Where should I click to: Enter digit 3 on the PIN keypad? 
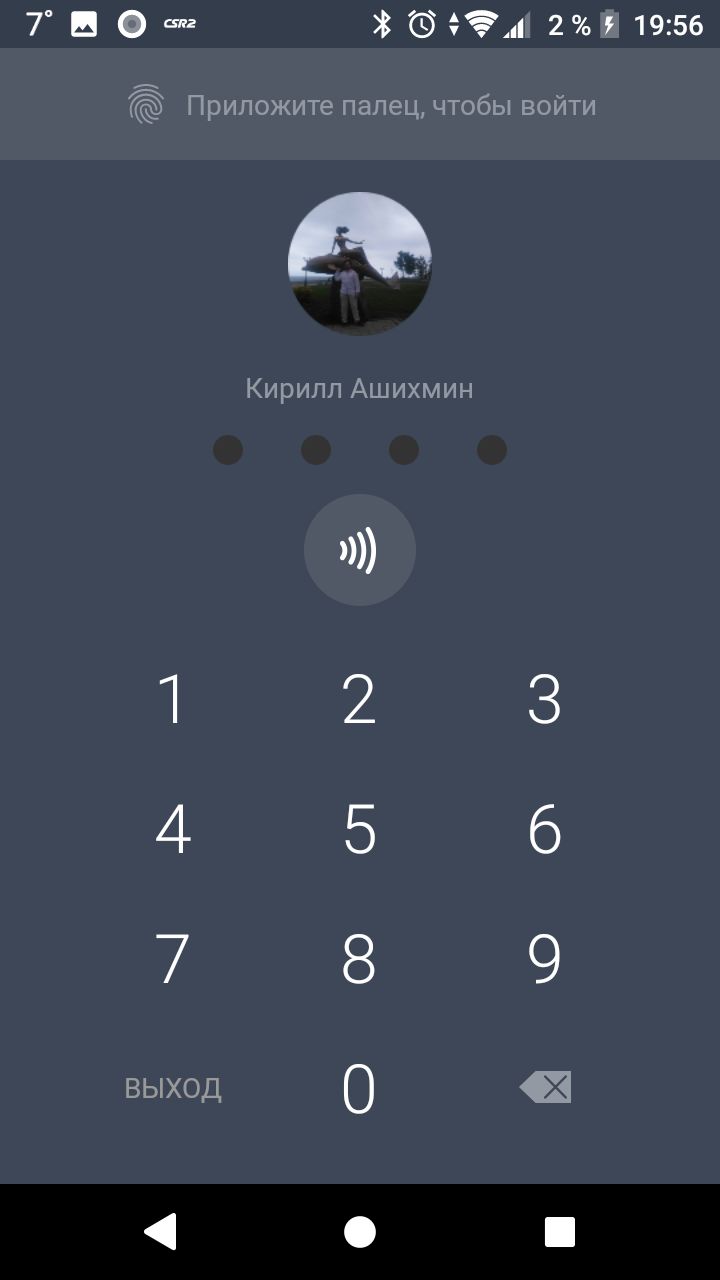(544, 699)
